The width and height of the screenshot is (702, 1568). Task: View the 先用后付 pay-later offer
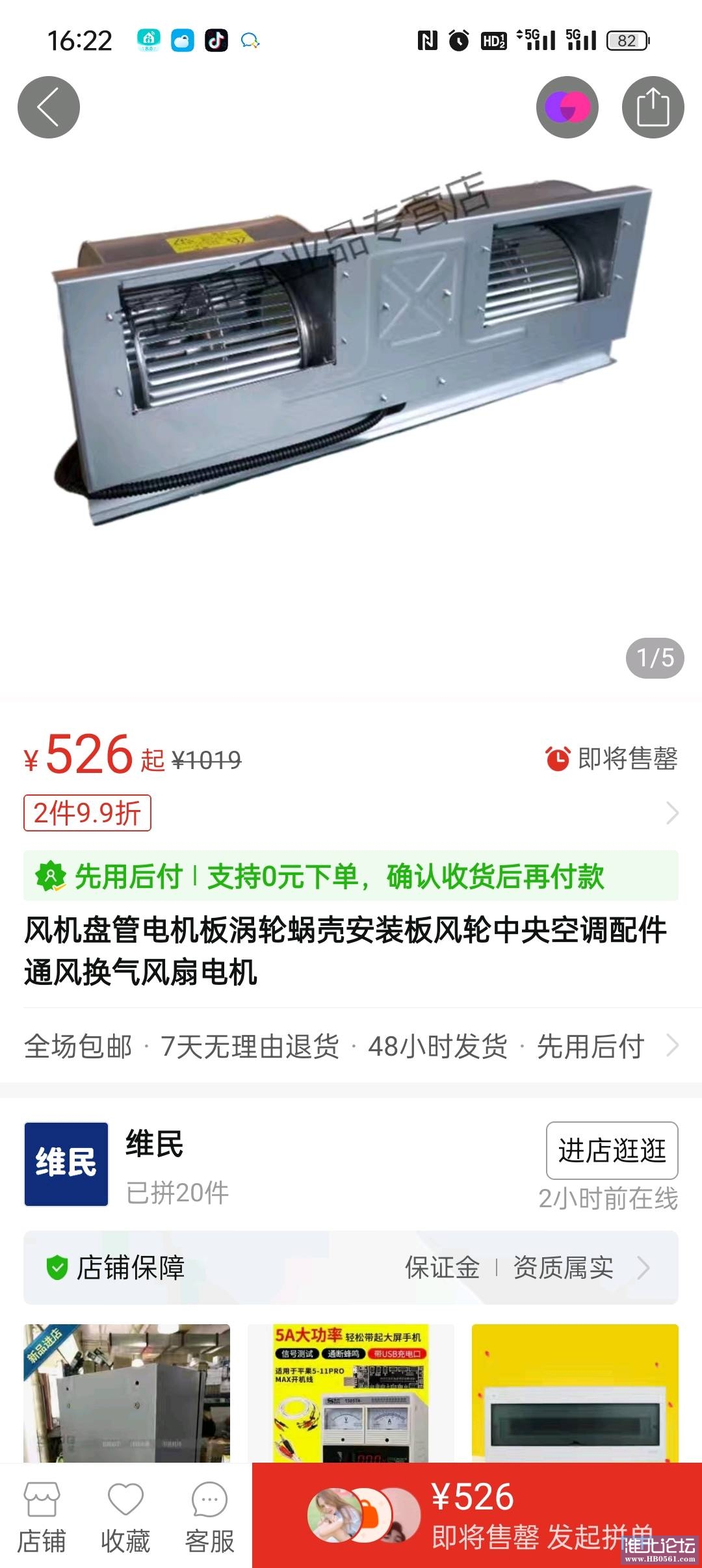click(x=351, y=876)
